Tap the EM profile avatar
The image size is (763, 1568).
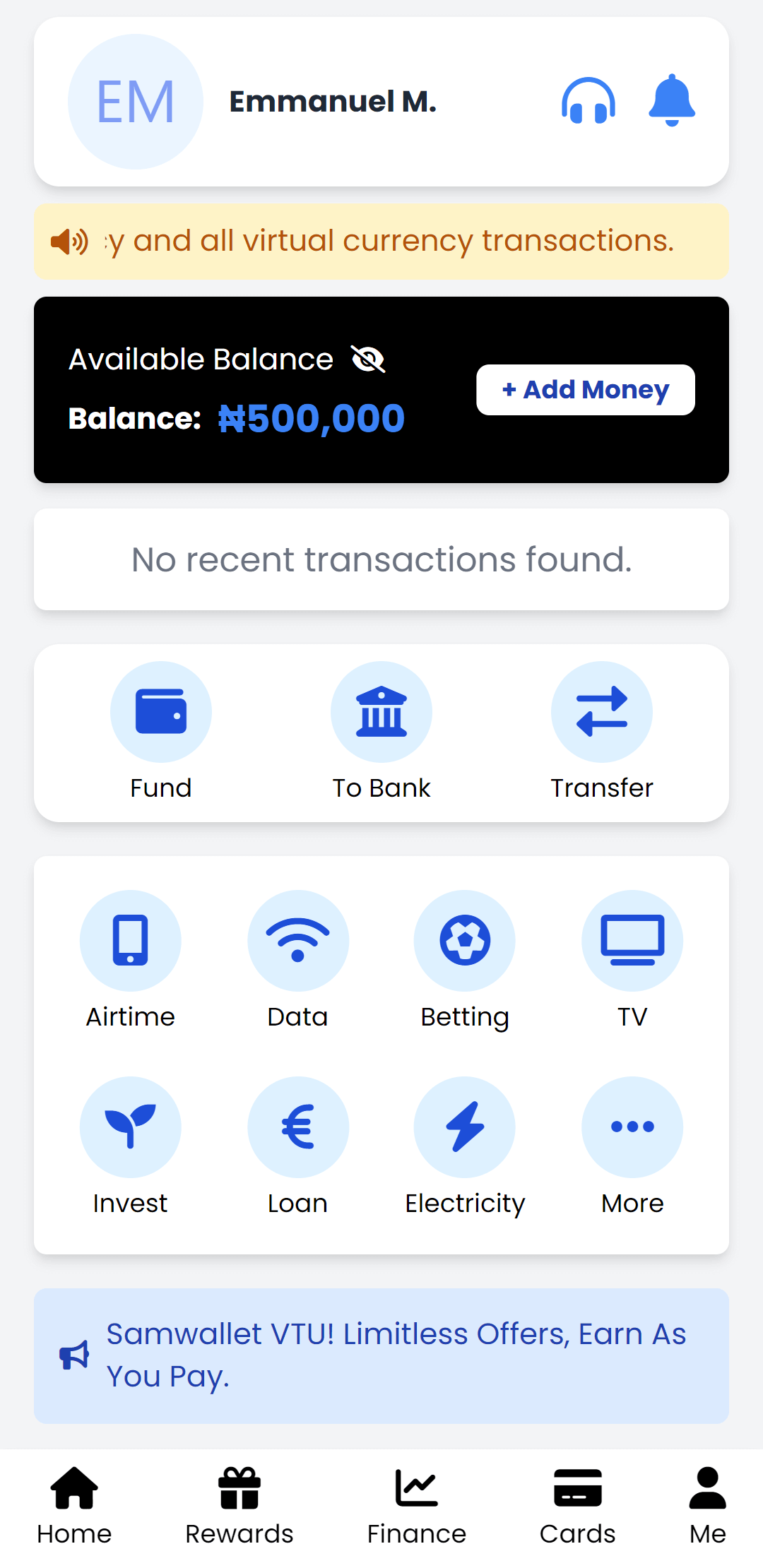[136, 102]
